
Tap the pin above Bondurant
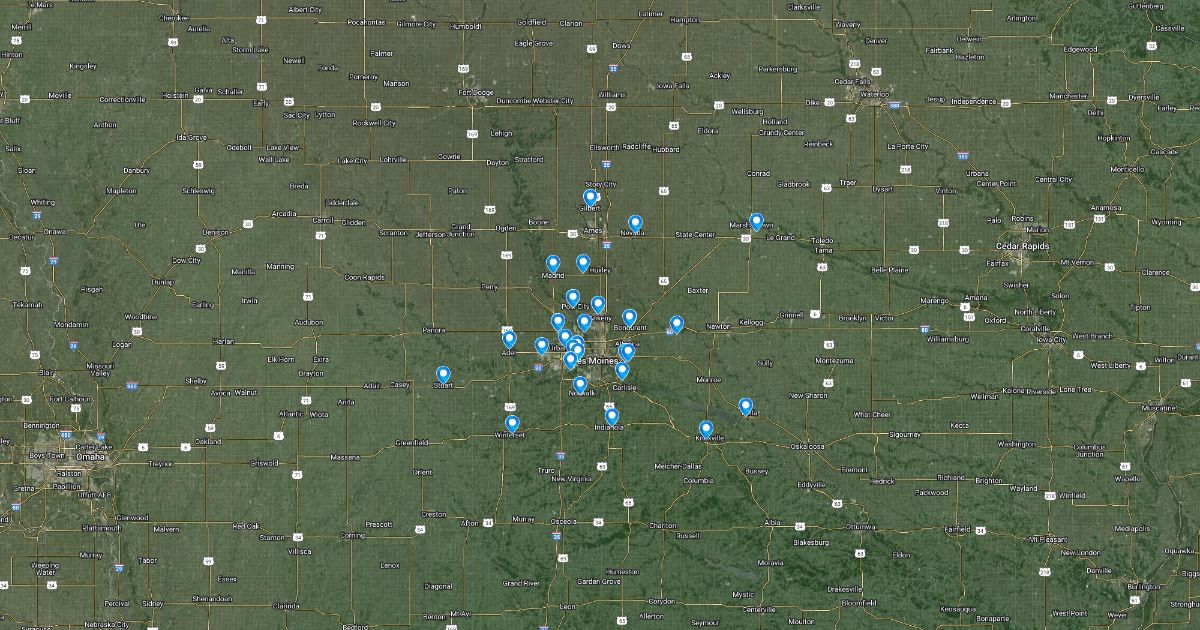629,318
